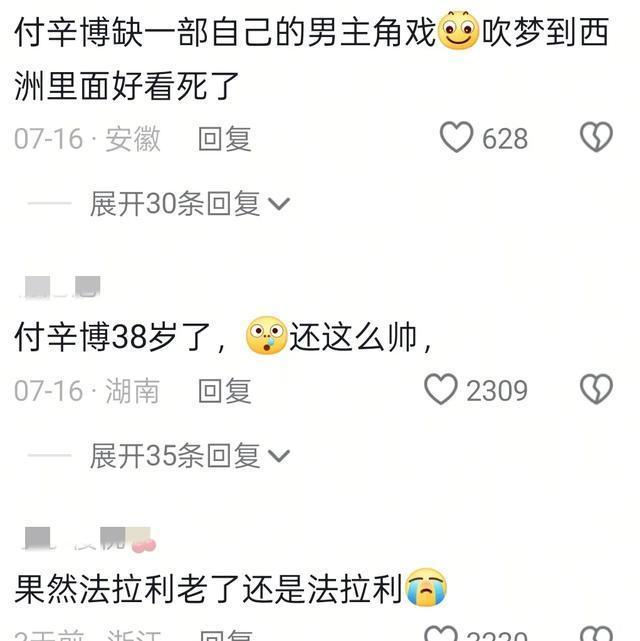
Task: Dislike the Hunan comment about 38岁
Action: 596,390
